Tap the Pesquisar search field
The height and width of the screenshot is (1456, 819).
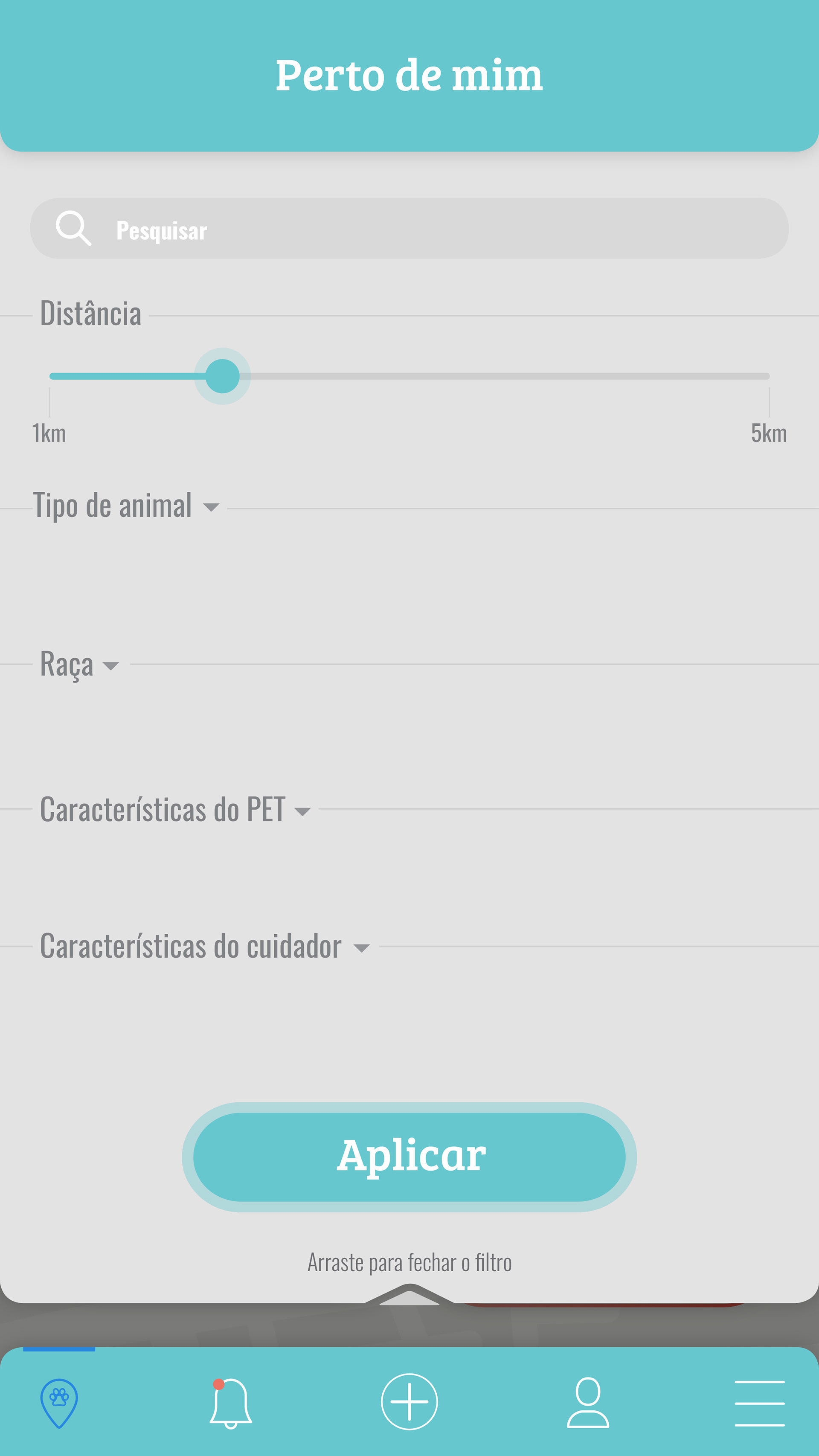409,228
